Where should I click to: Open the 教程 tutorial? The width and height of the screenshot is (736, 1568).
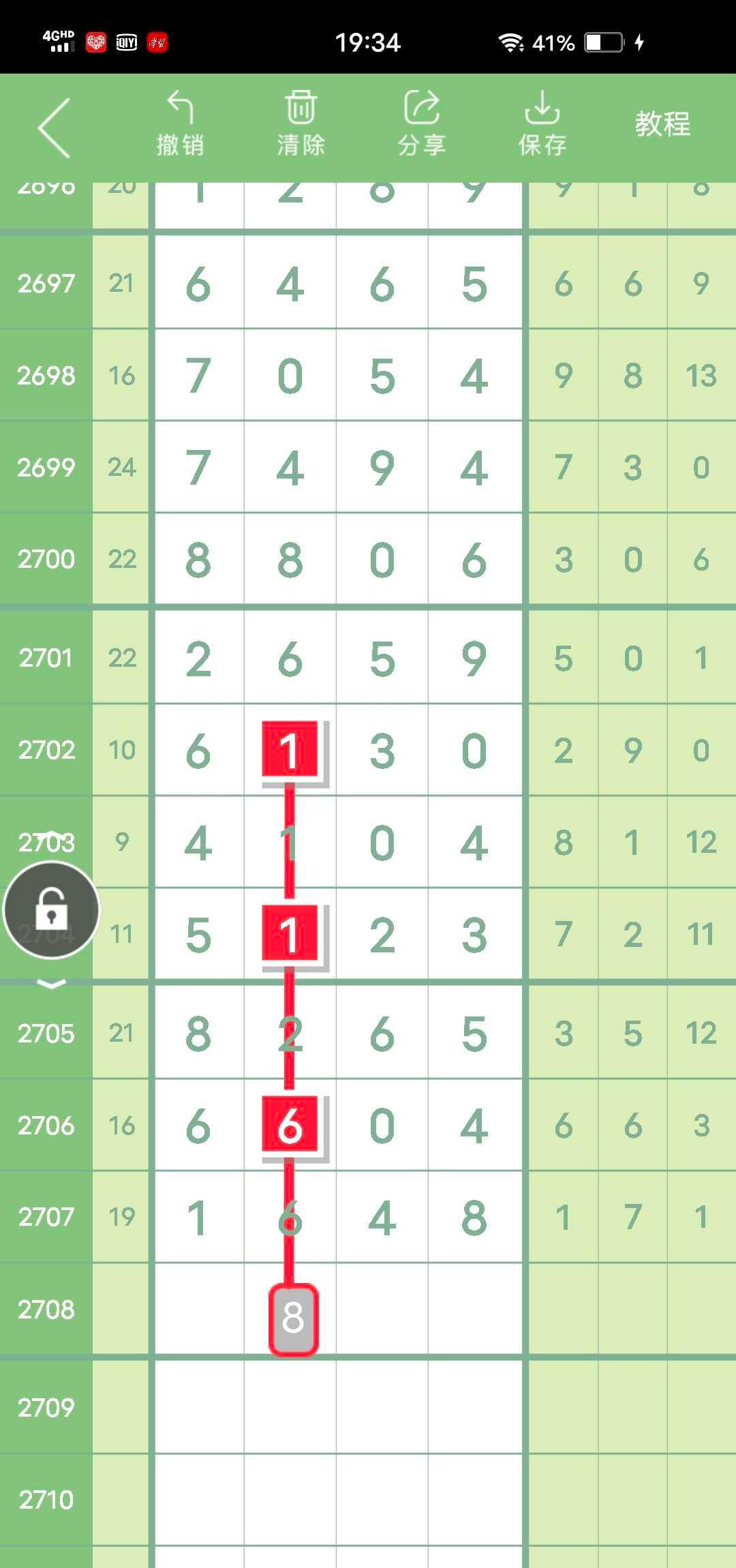[x=662, y=125]
